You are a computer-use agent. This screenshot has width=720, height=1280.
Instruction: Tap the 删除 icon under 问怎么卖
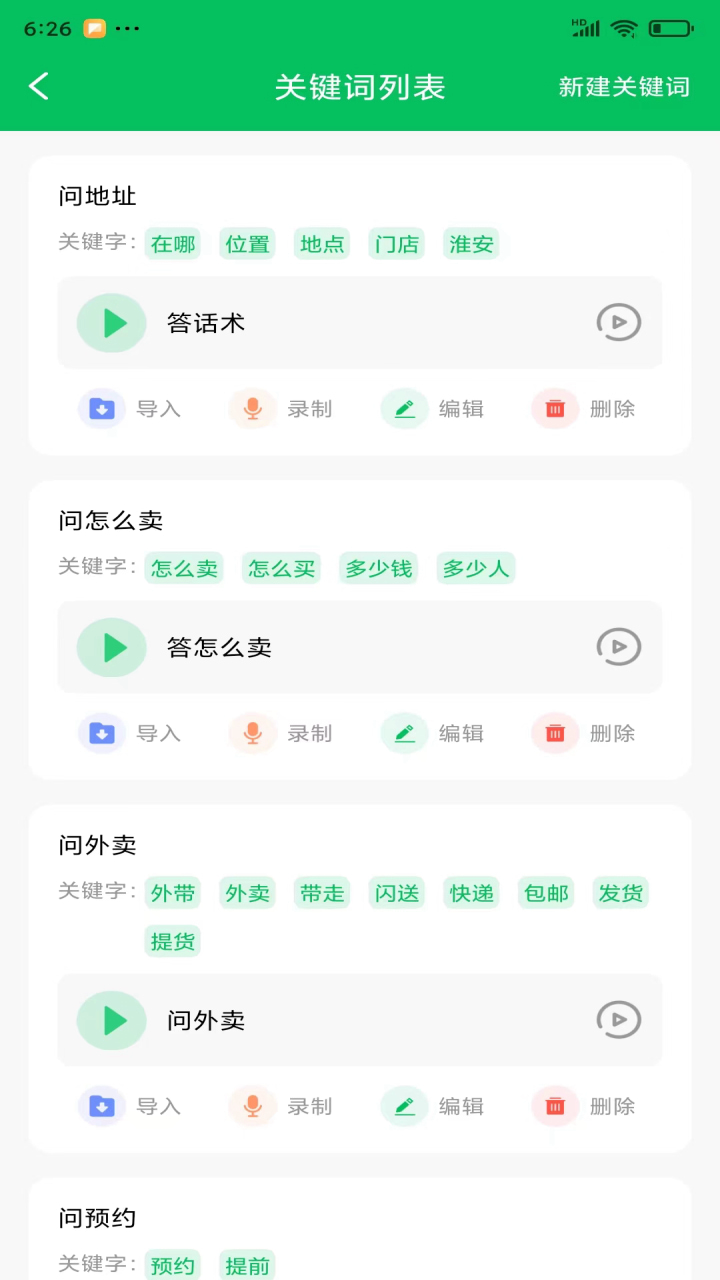click(x=555, y=733)
